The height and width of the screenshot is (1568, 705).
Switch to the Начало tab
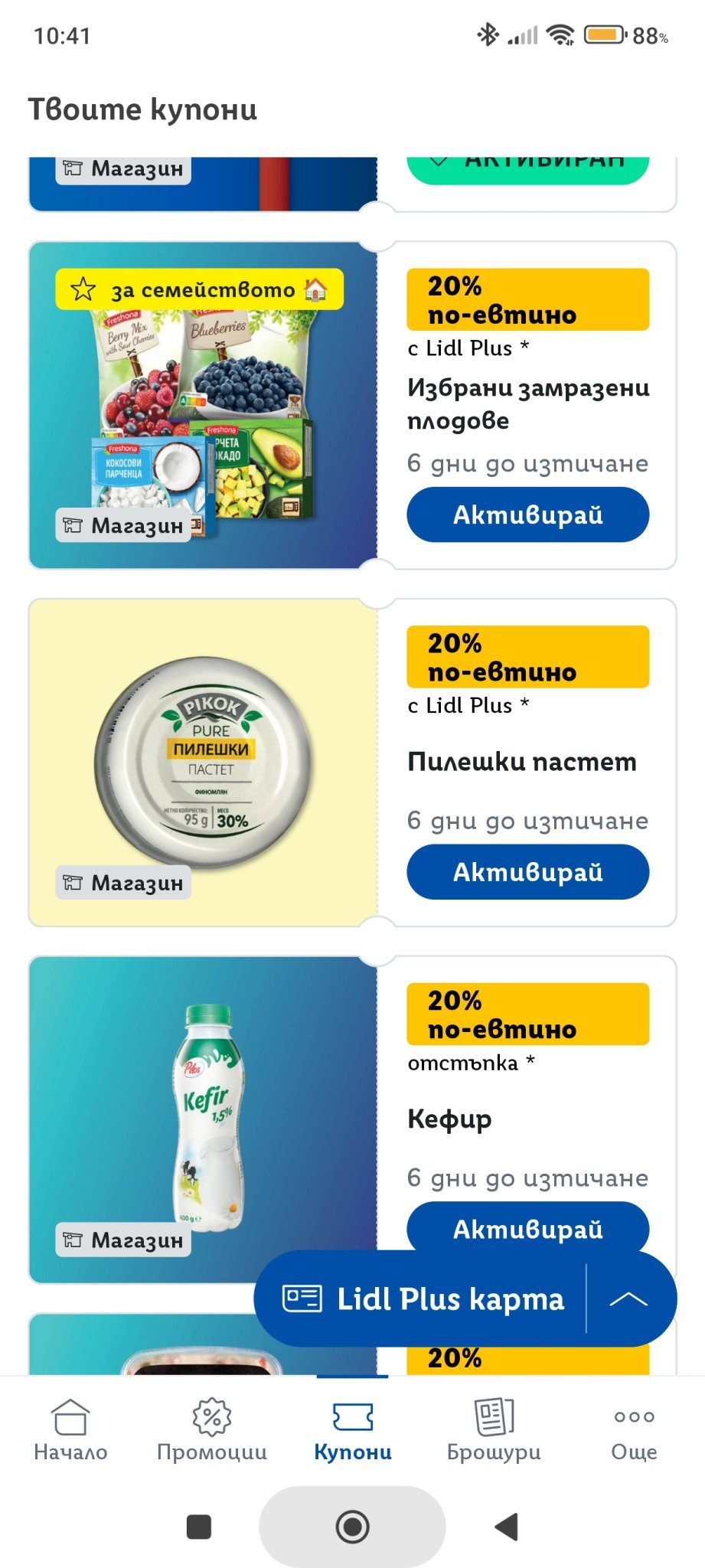pyautogui.click(x=70, y=1429)
